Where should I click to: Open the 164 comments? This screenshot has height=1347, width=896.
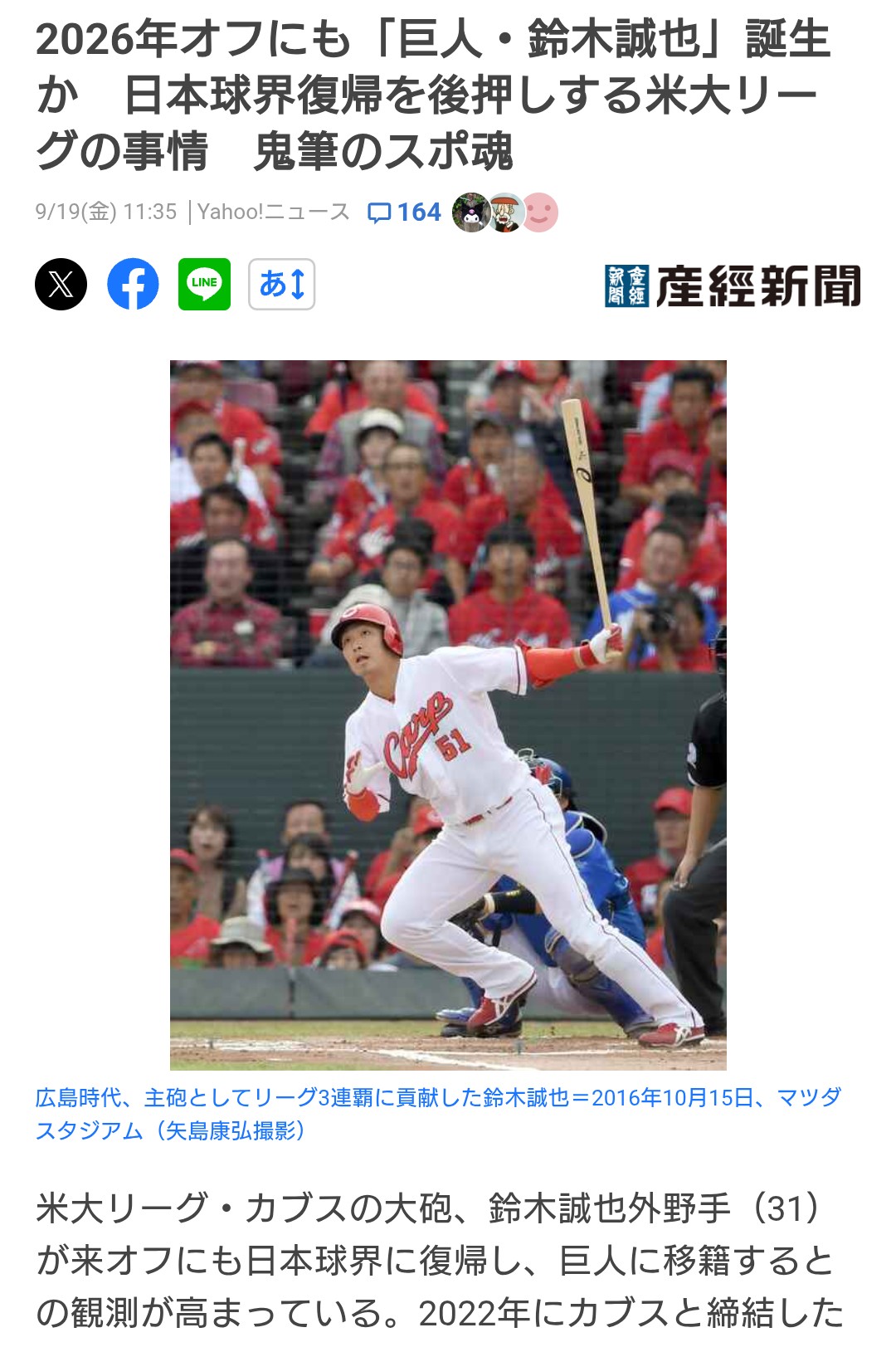405,212
